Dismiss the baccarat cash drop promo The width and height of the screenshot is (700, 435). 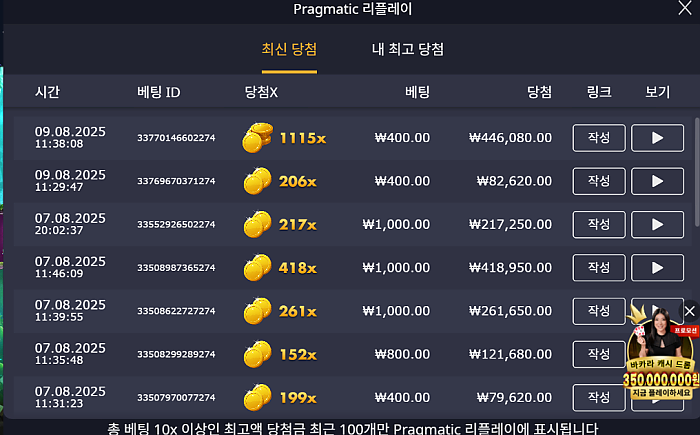pyautogui.click(x=689, y=311)
